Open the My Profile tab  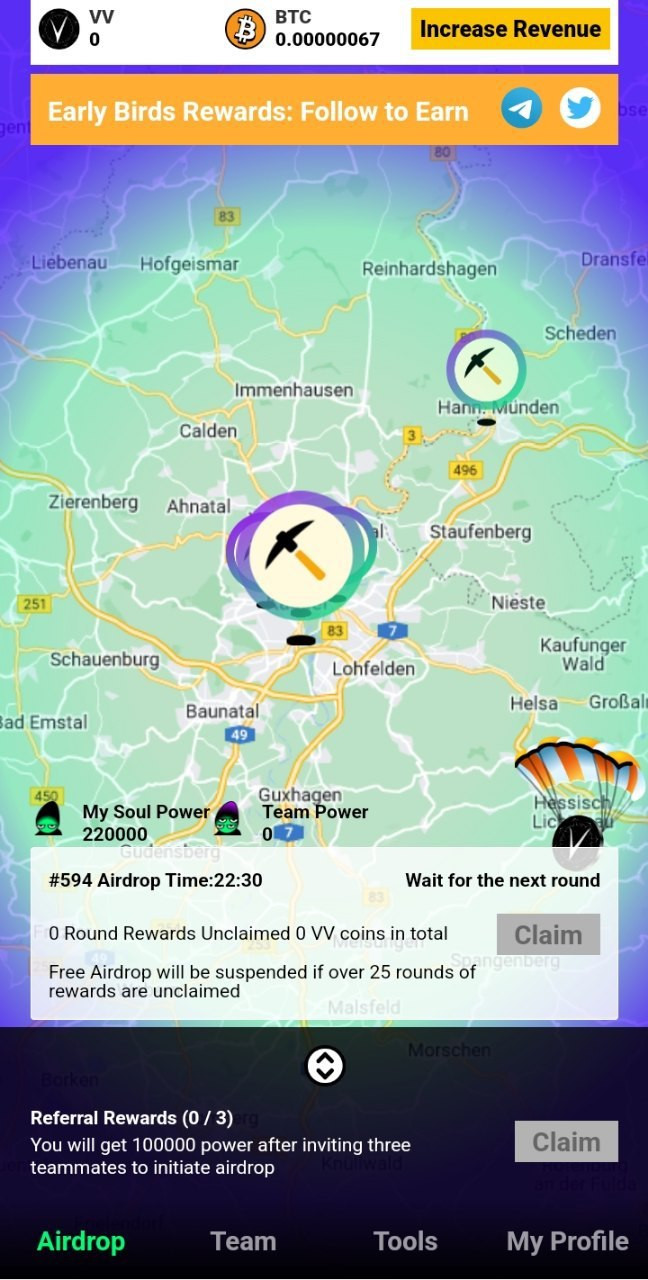(x=567, y=1241)
